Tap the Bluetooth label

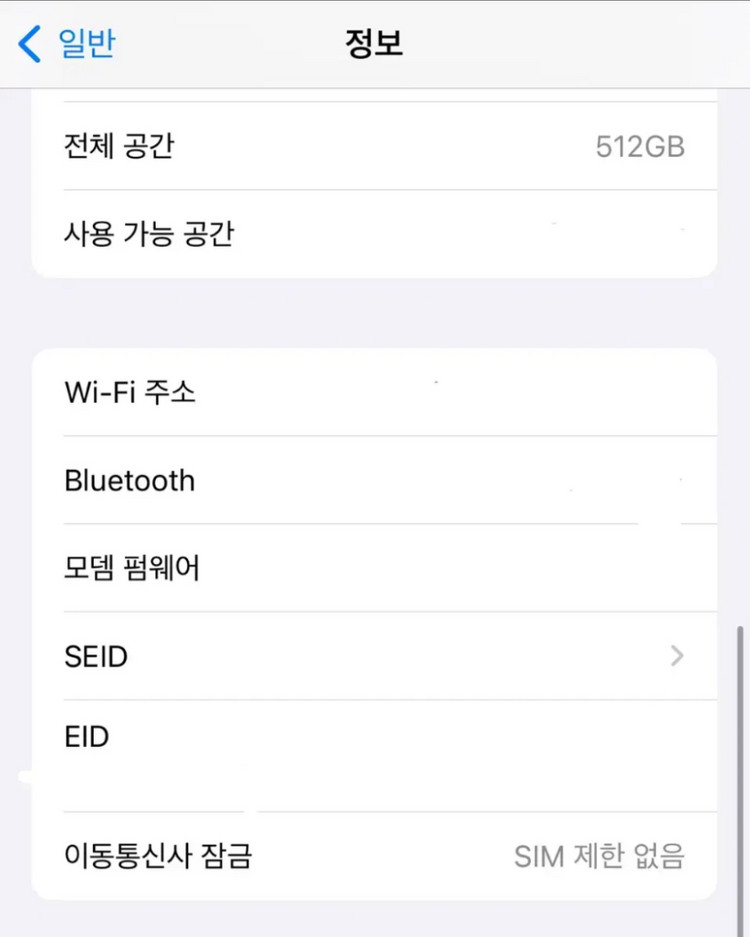click(129, 480)
